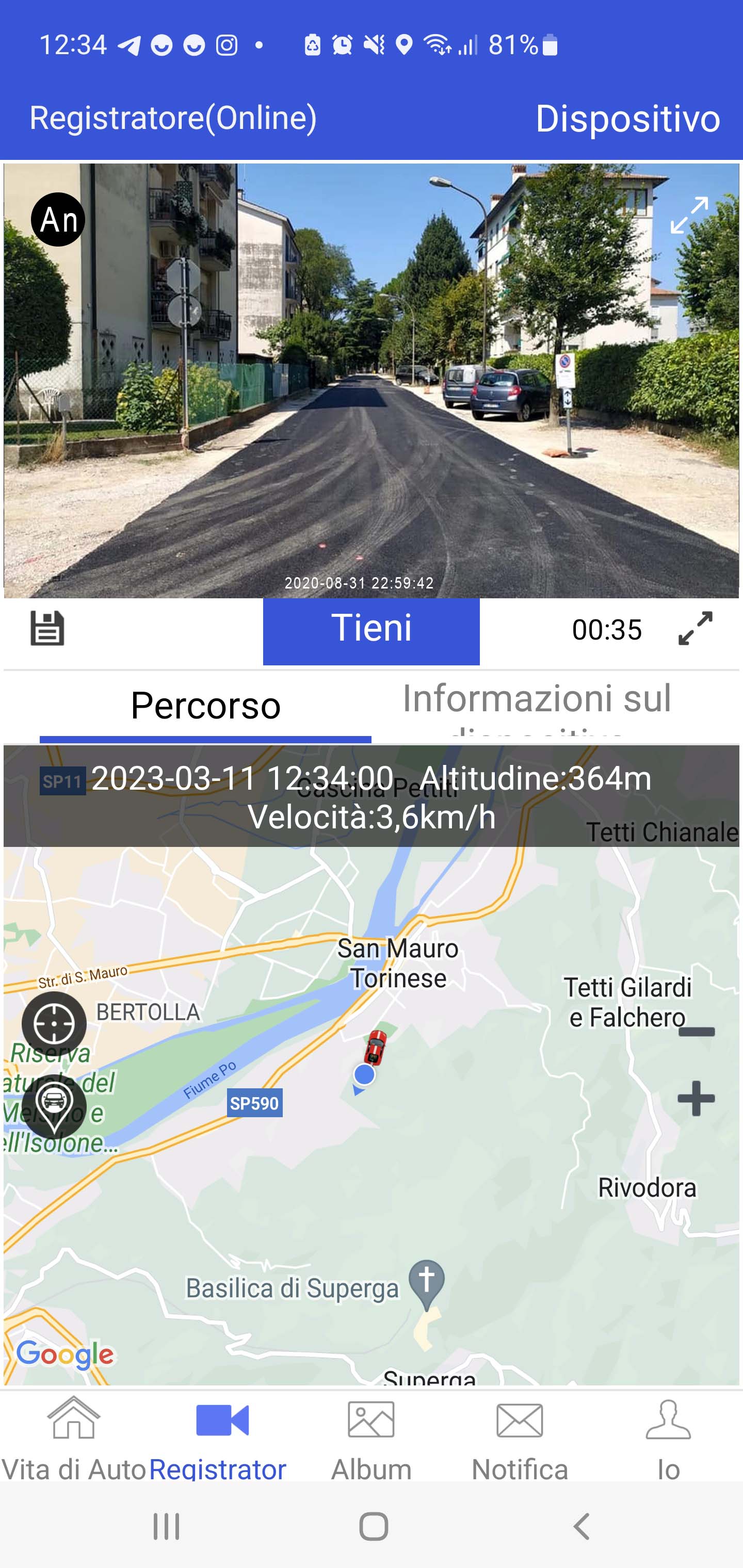This screenshot has width=743, height=1568.
Task: Switch to the Percorso tab
Action: click(x=205, y=706)
